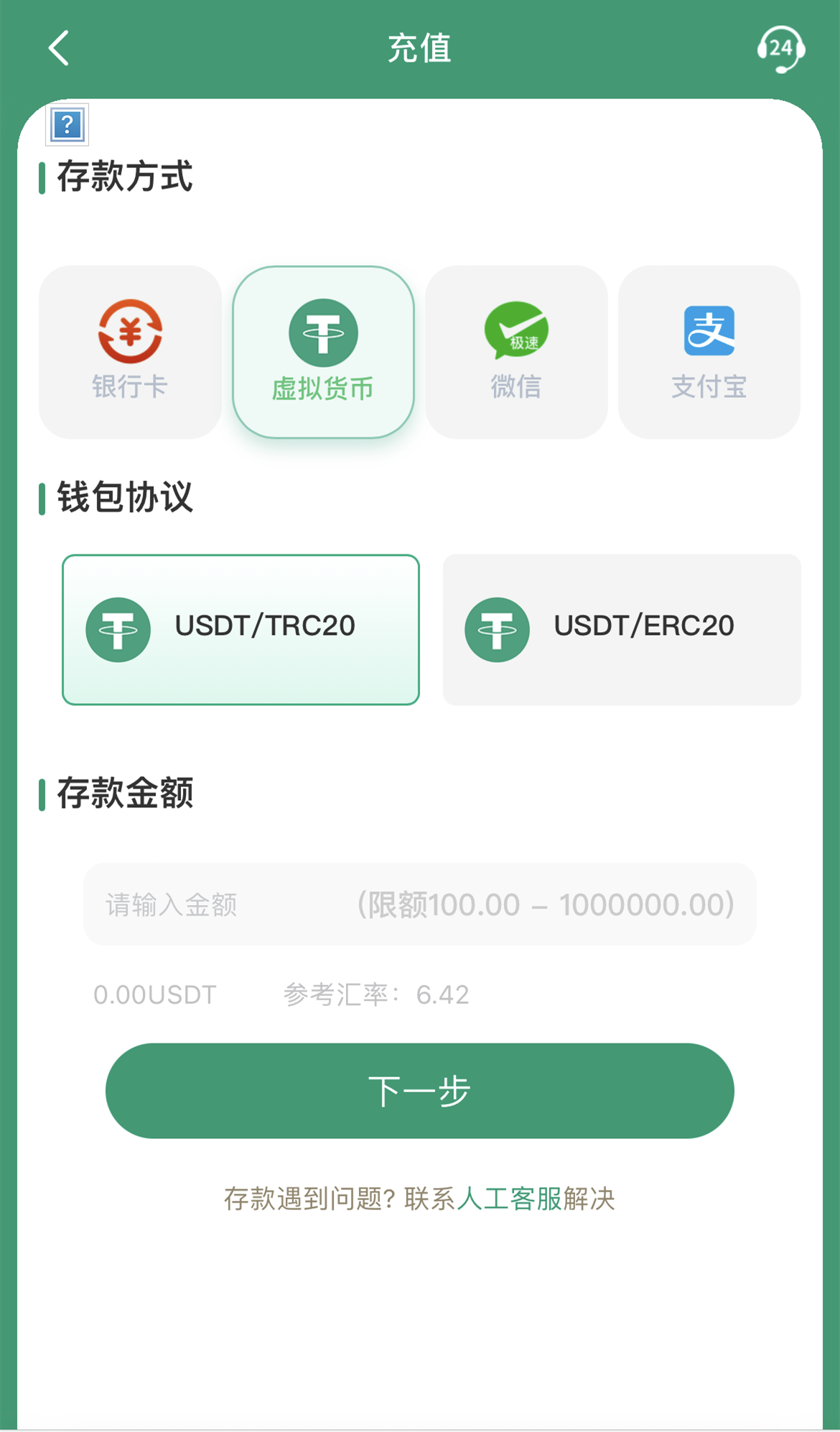
Task: Switch to USDT/ERC20 wallet protocol
Action: (622, 630)
